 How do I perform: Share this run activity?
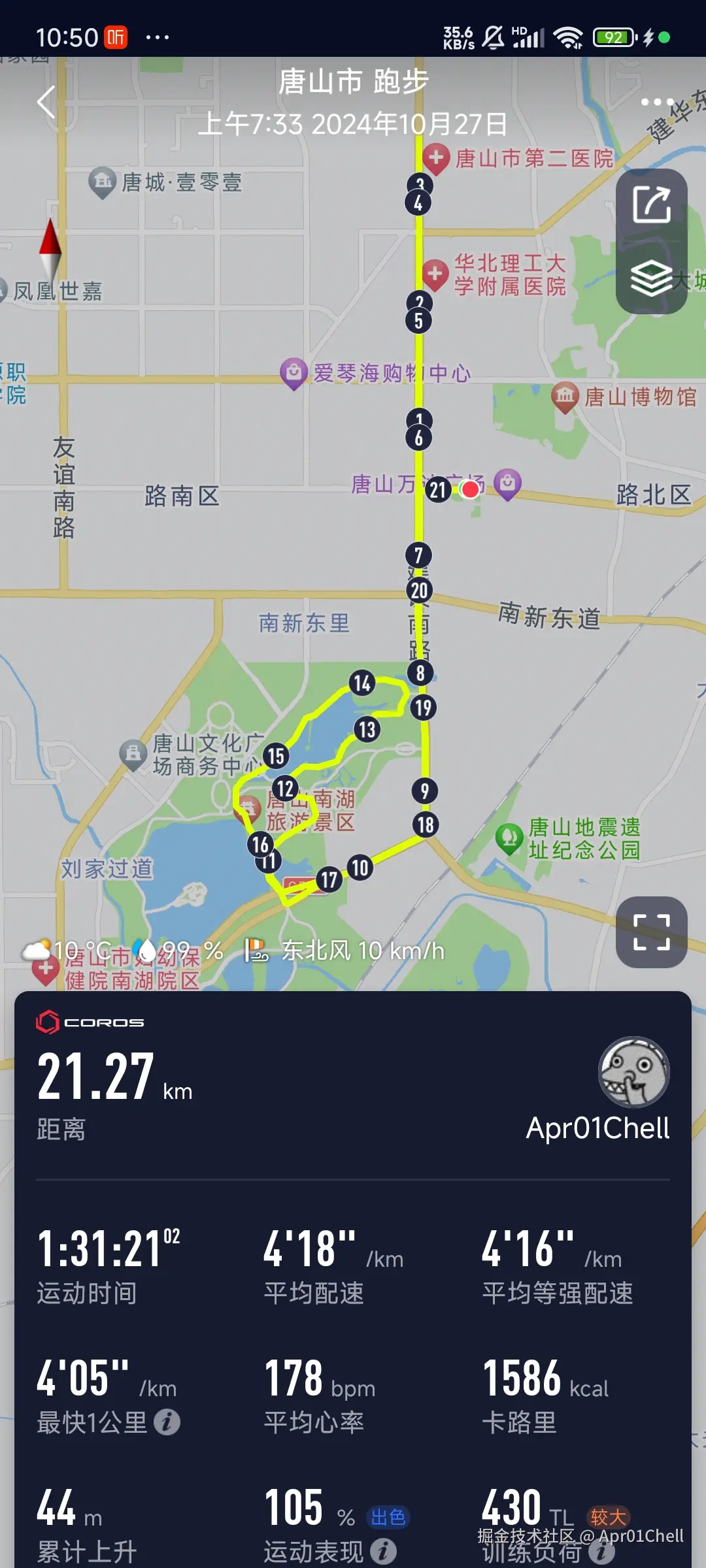pos(651,204)
